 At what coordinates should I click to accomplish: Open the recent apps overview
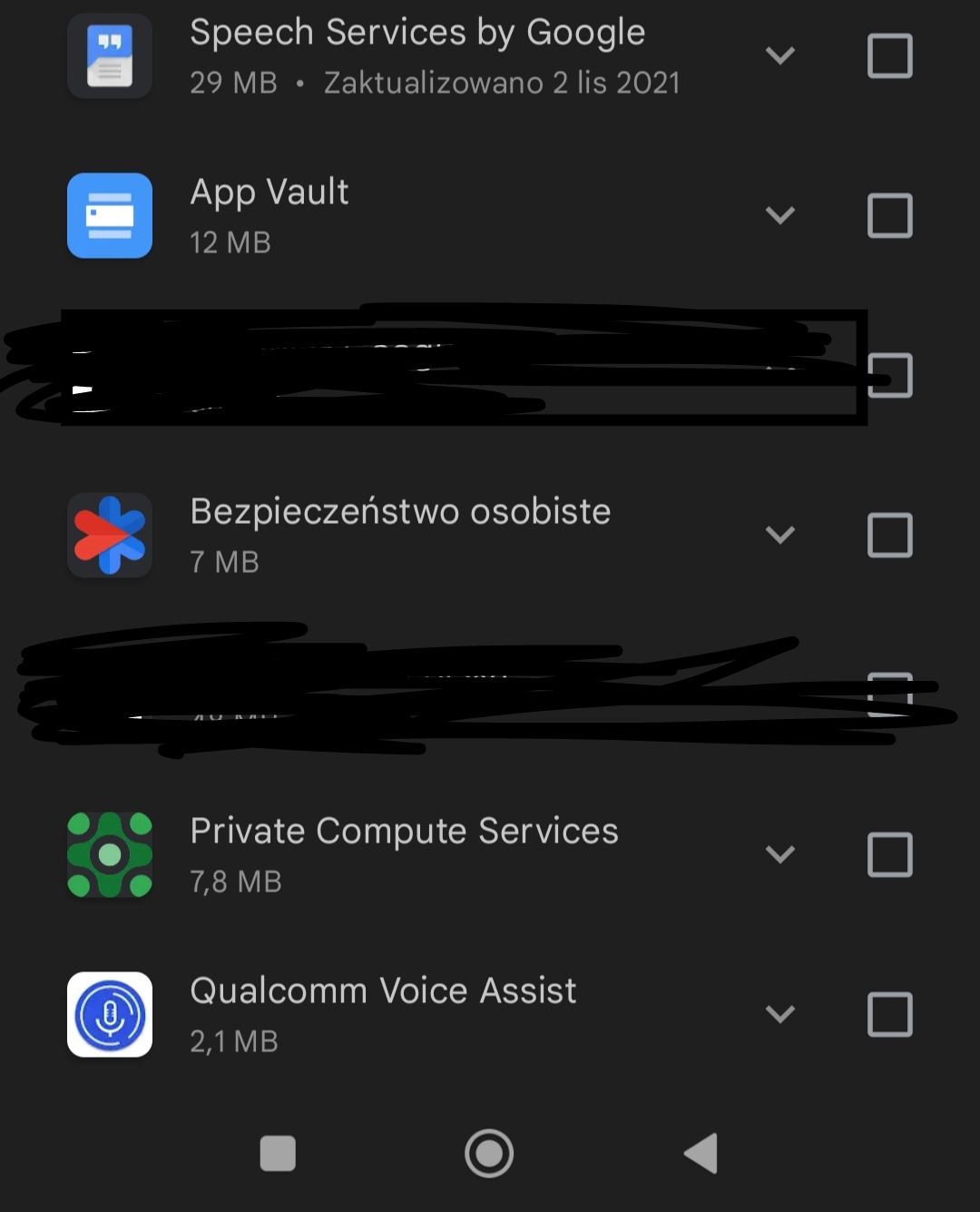278,1154
